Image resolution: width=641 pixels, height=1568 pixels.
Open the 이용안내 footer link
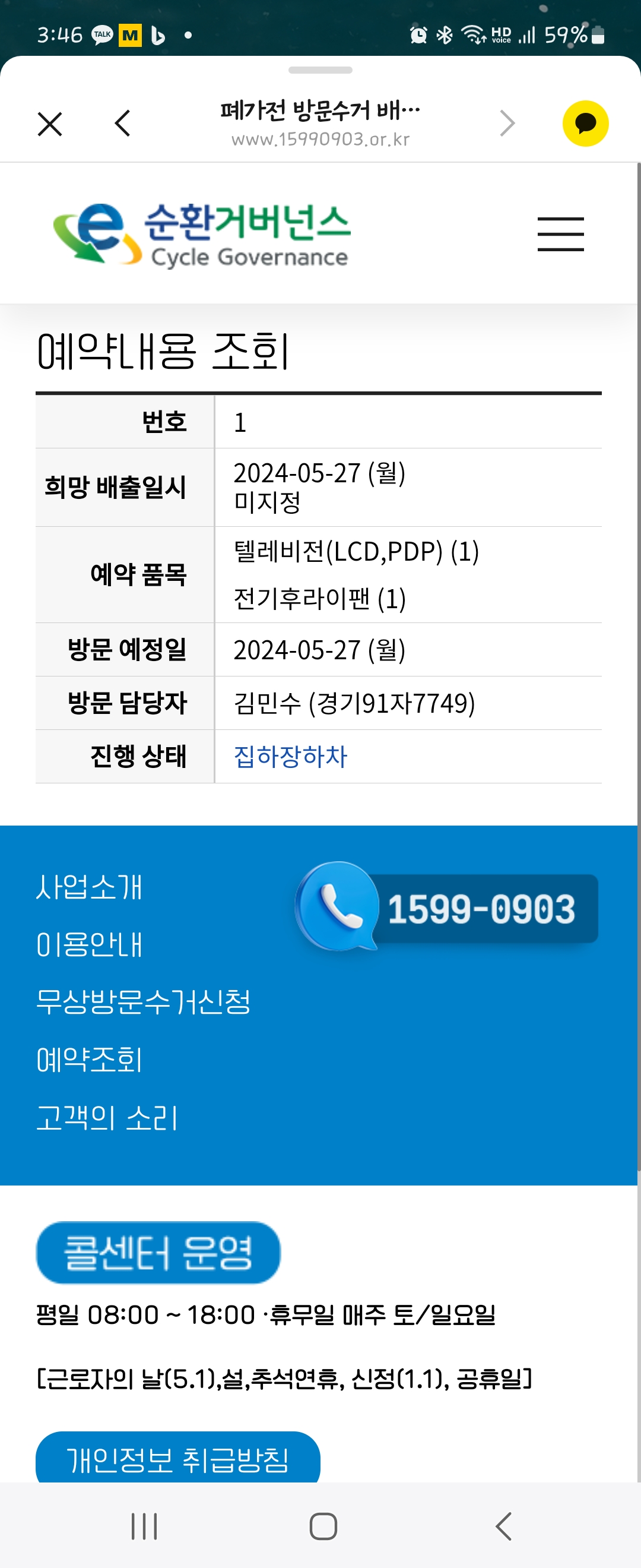point(89,944)
